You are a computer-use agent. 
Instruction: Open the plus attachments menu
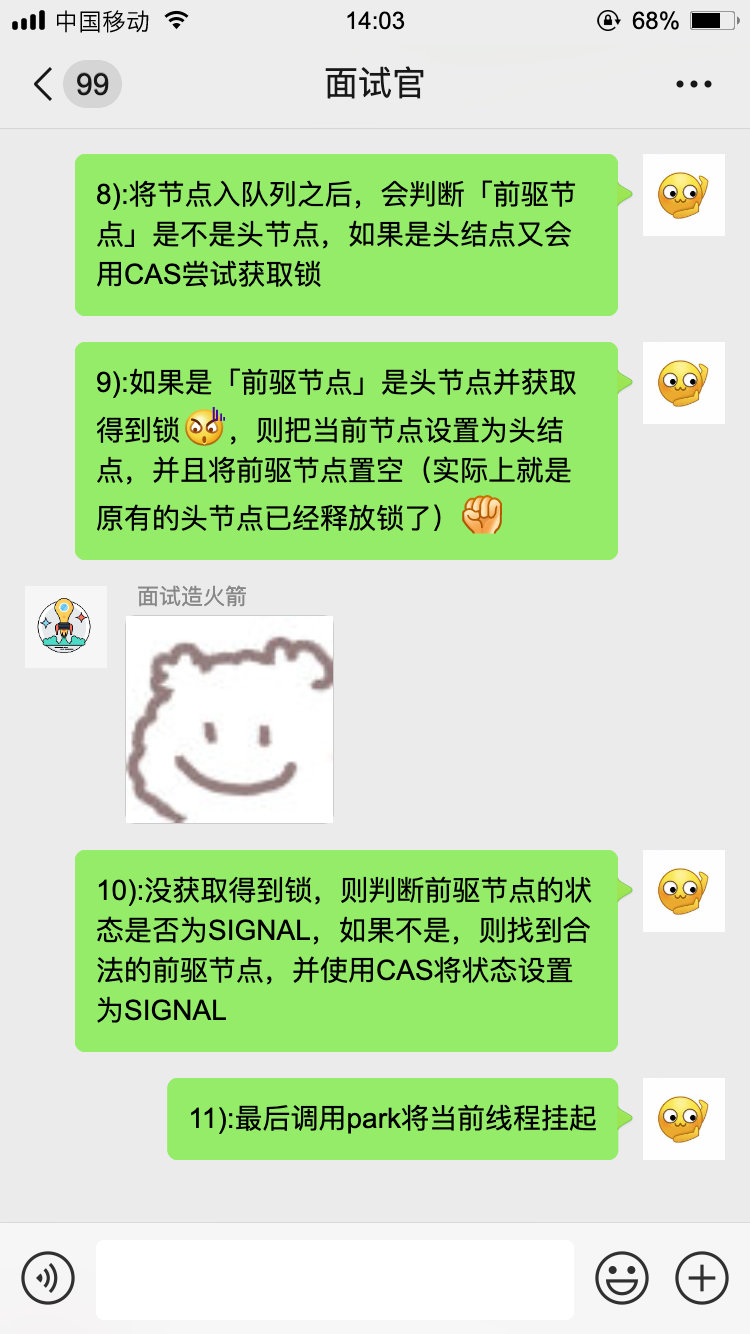(701, 1278)
